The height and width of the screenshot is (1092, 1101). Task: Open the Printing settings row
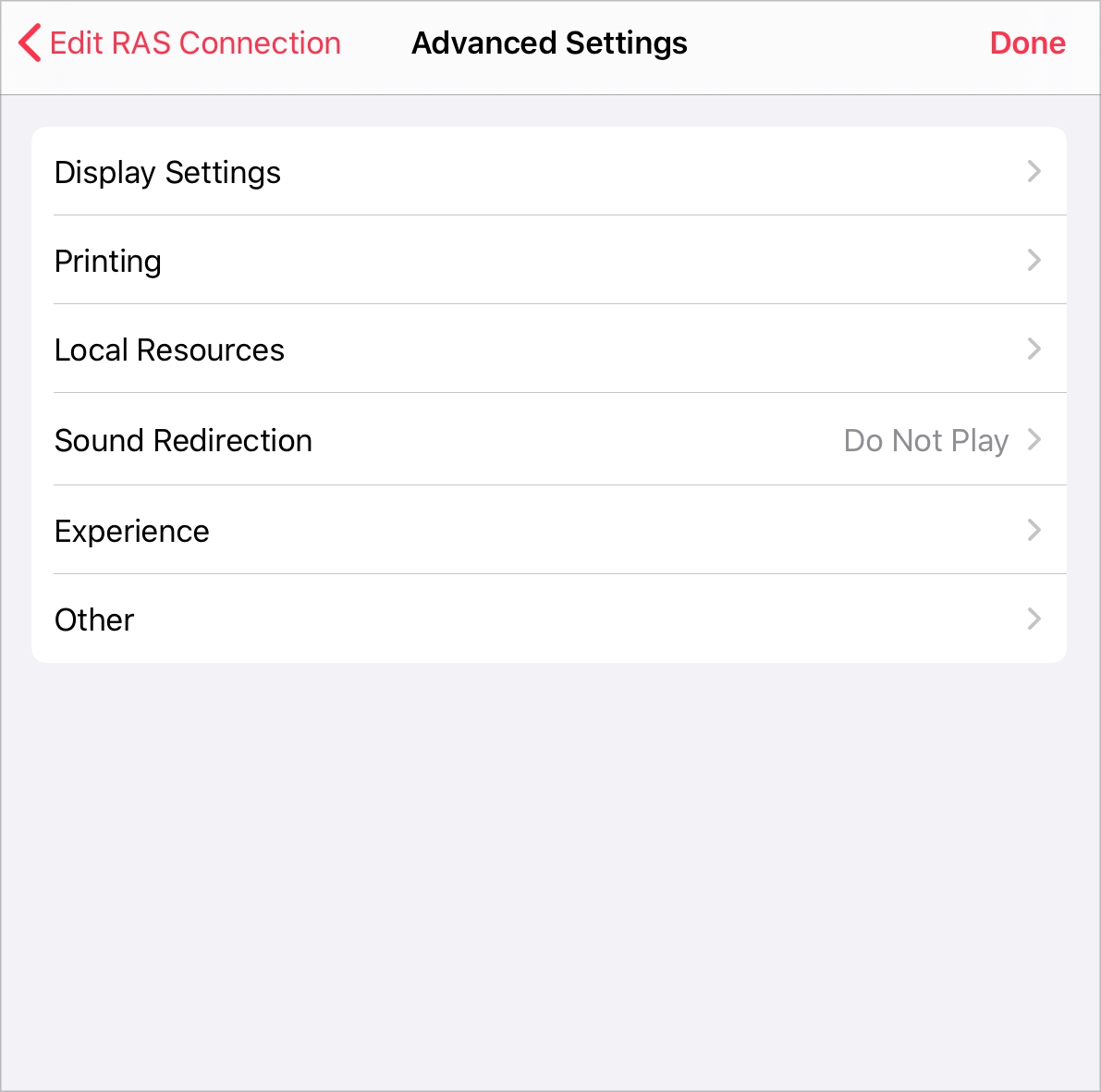click(x=548, y=261)
